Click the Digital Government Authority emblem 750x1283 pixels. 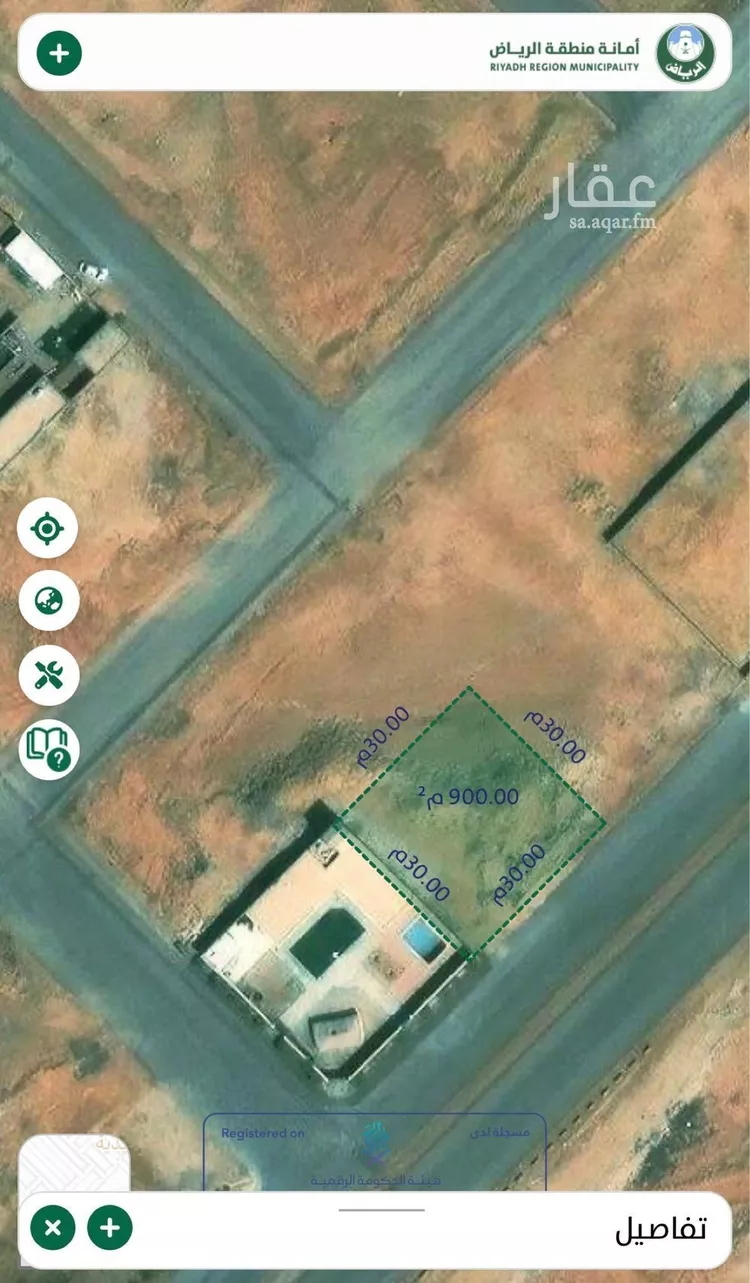(375, 1140)
